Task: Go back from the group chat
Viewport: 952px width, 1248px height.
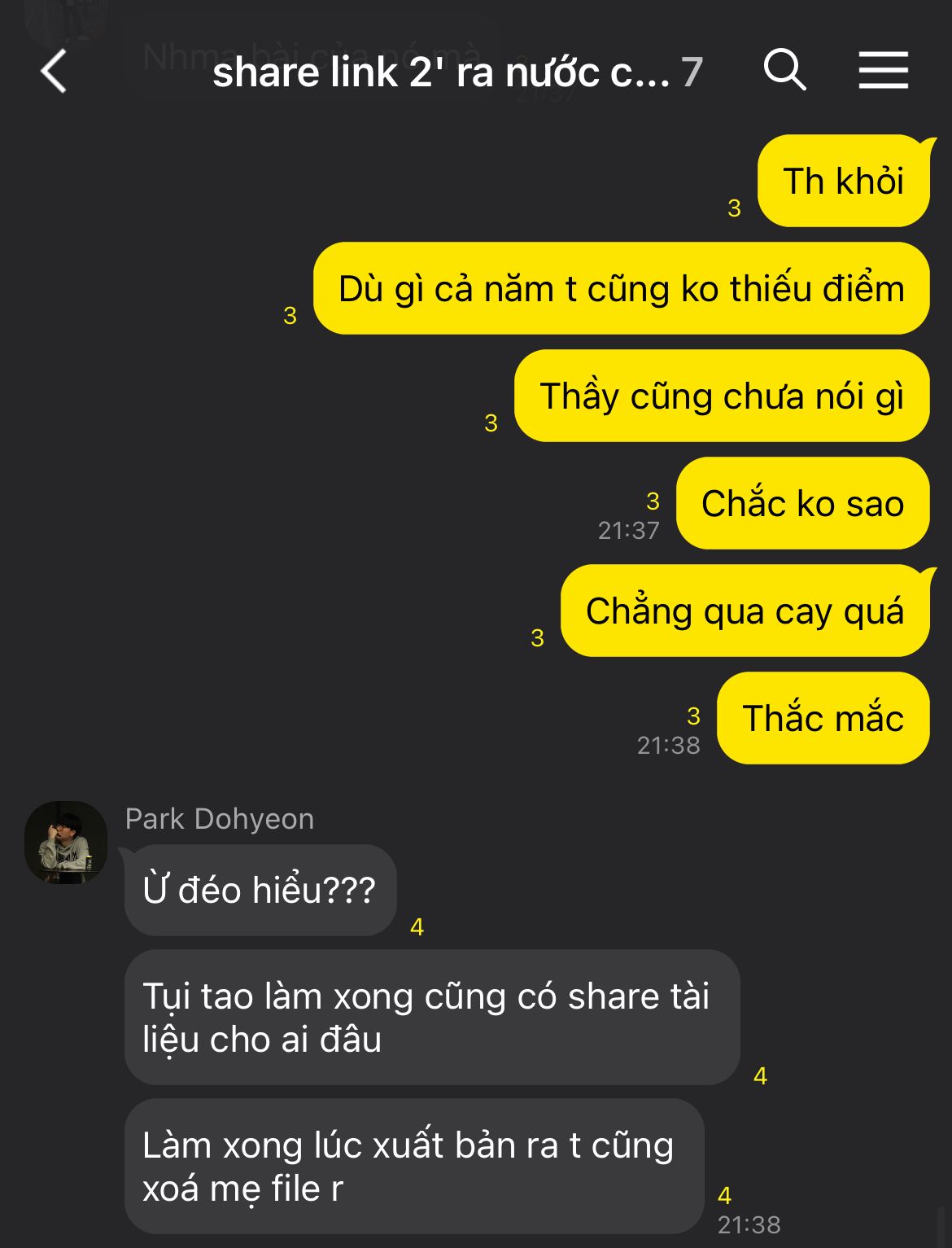Action: pyautogui.click(x=54, y=72)
